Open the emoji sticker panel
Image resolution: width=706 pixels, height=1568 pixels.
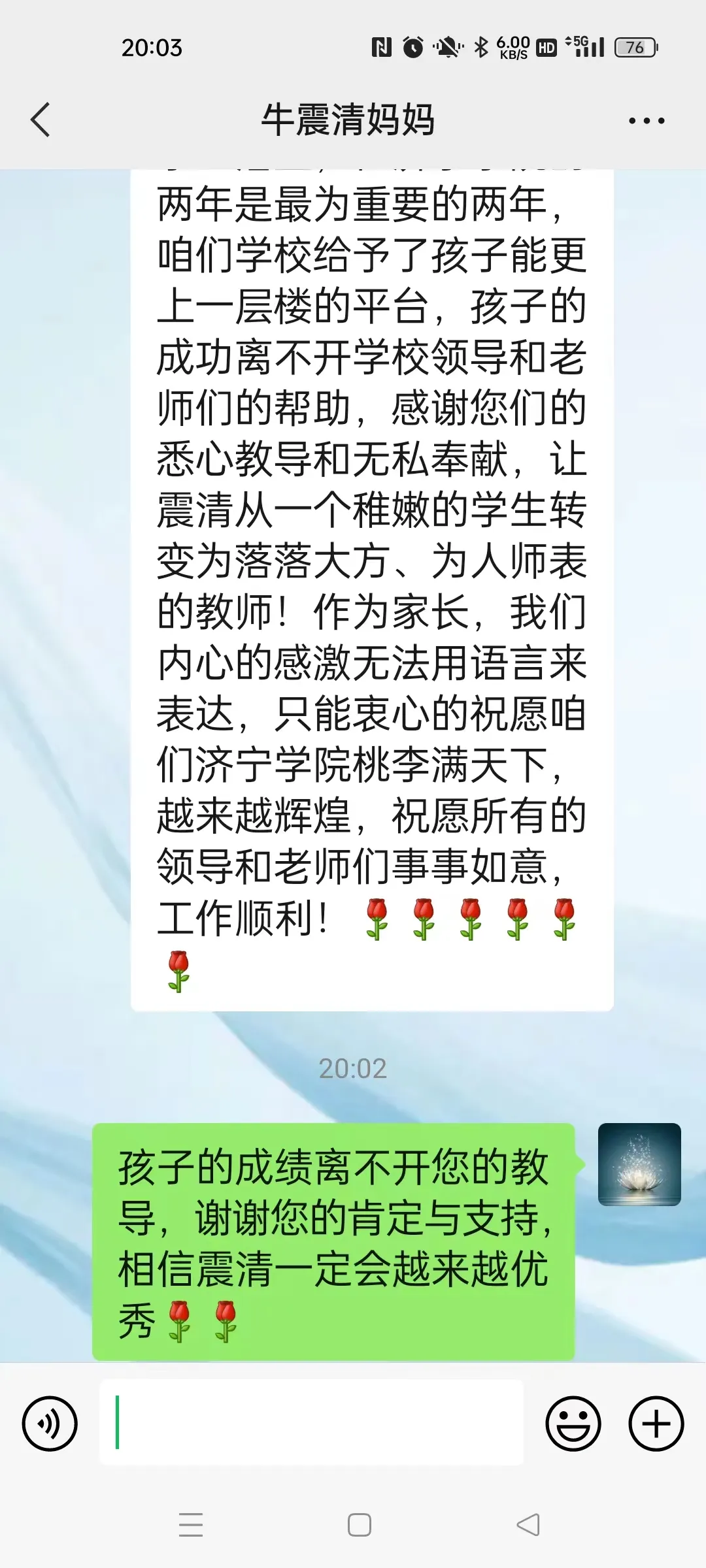coord(573,1424)
